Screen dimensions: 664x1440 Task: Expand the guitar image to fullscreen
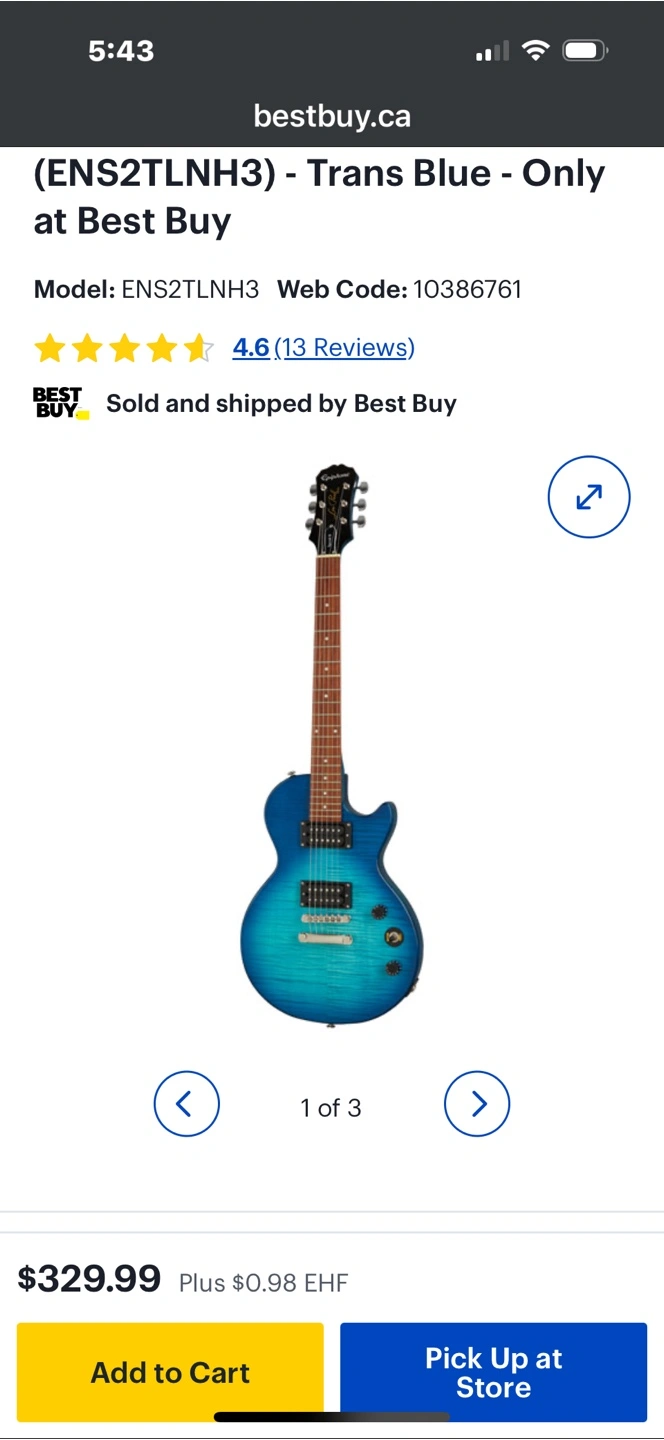tap(589, 497)
